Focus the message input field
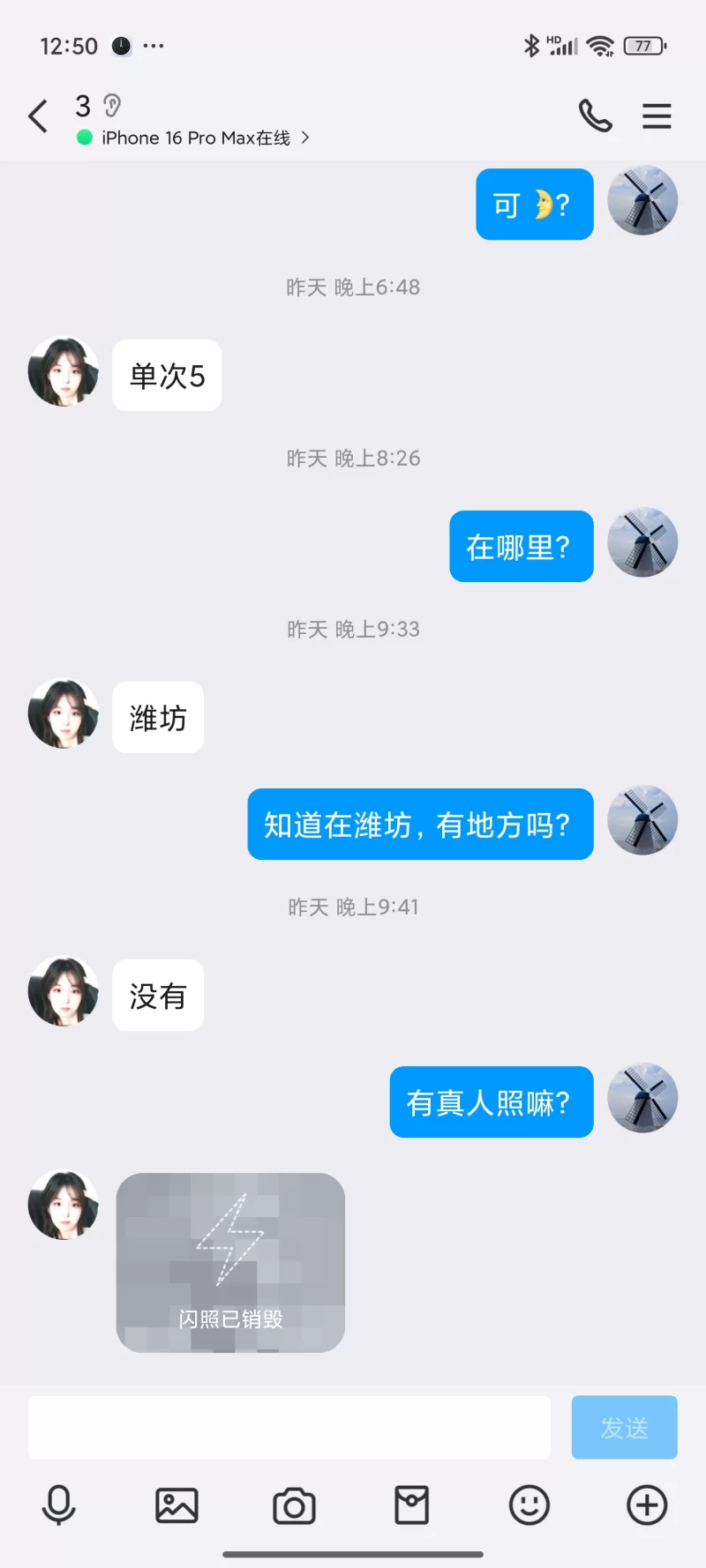 coord(289,1427)
